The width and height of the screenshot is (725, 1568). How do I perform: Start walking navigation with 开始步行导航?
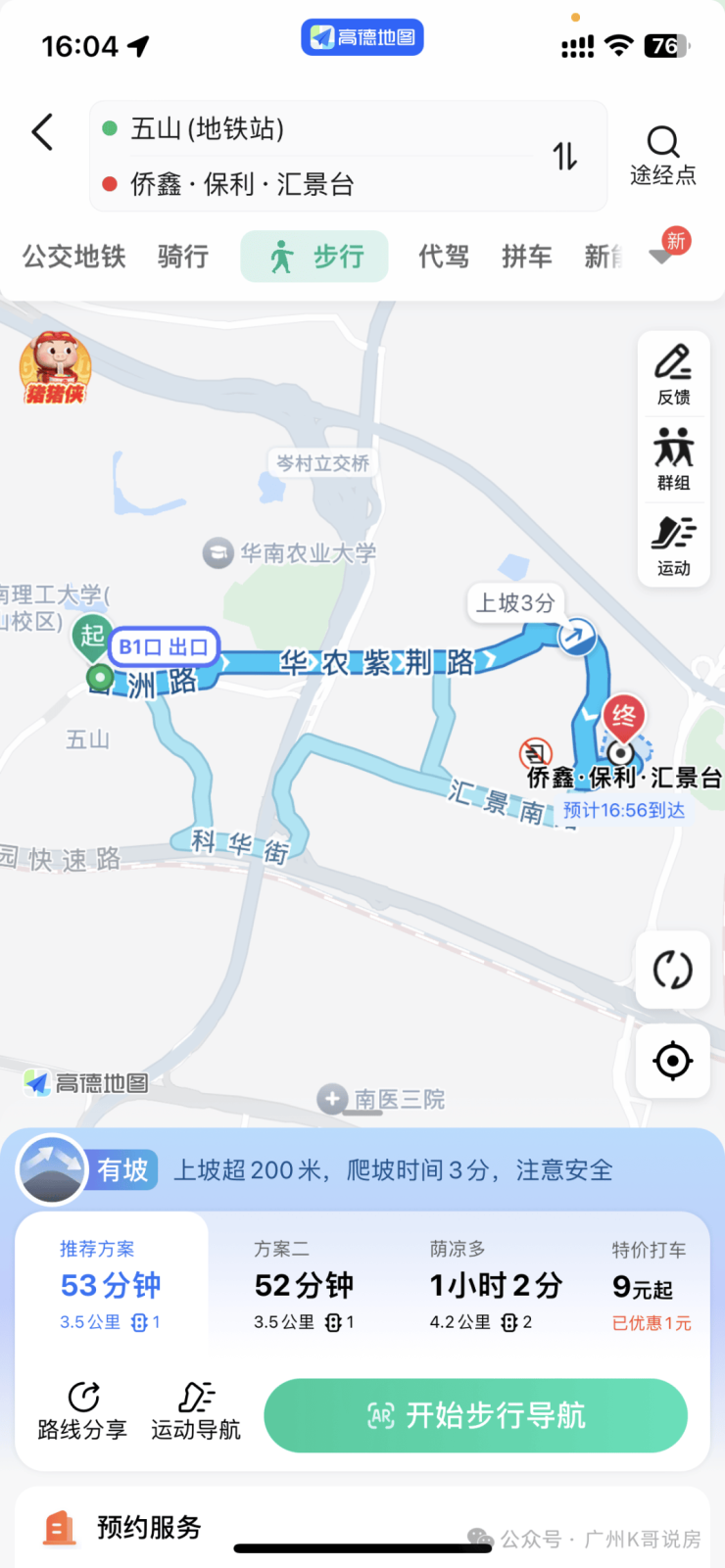[x=475, y=1415]
